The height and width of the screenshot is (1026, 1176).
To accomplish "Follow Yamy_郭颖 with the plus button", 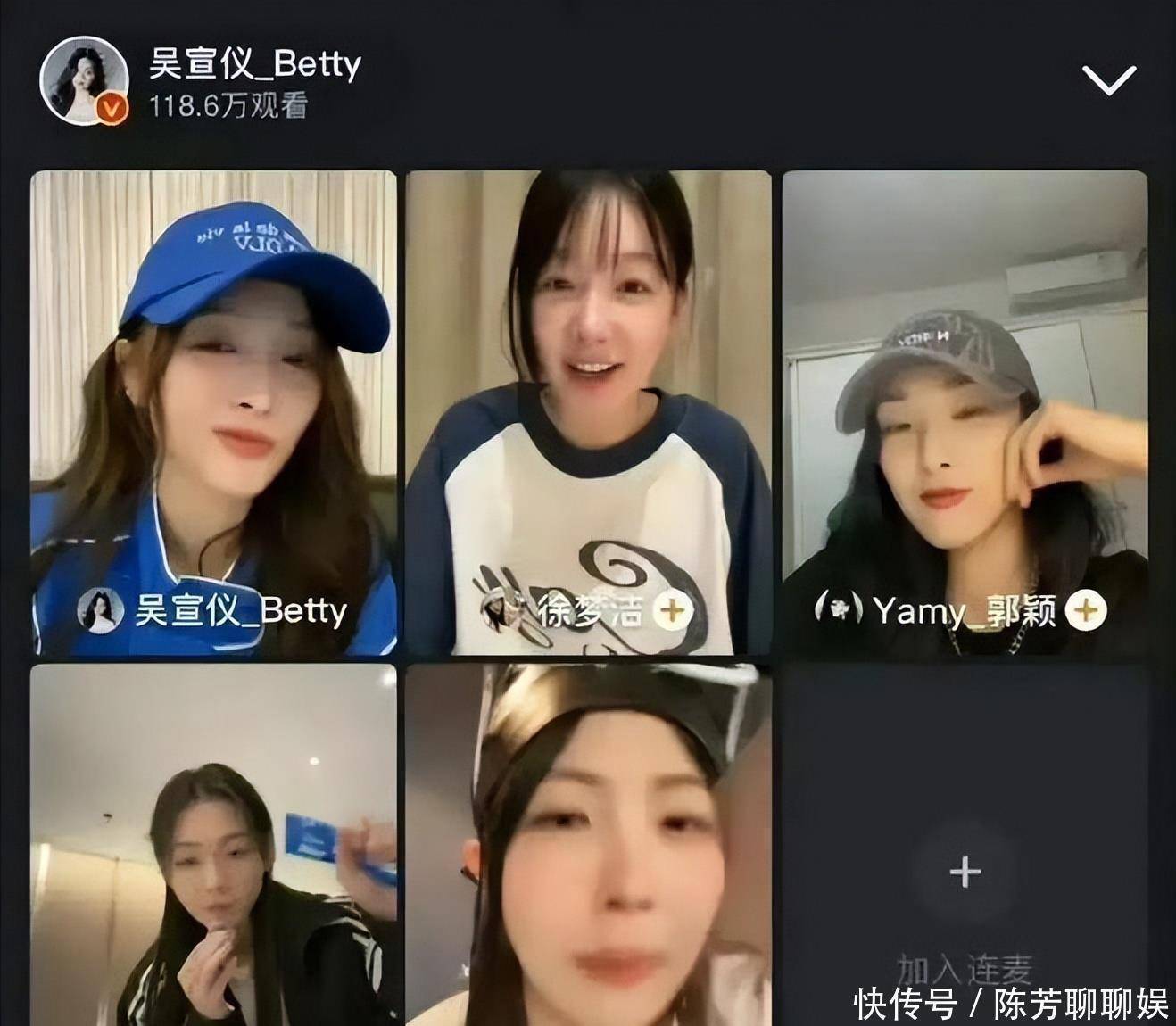I will point(1086,610).
